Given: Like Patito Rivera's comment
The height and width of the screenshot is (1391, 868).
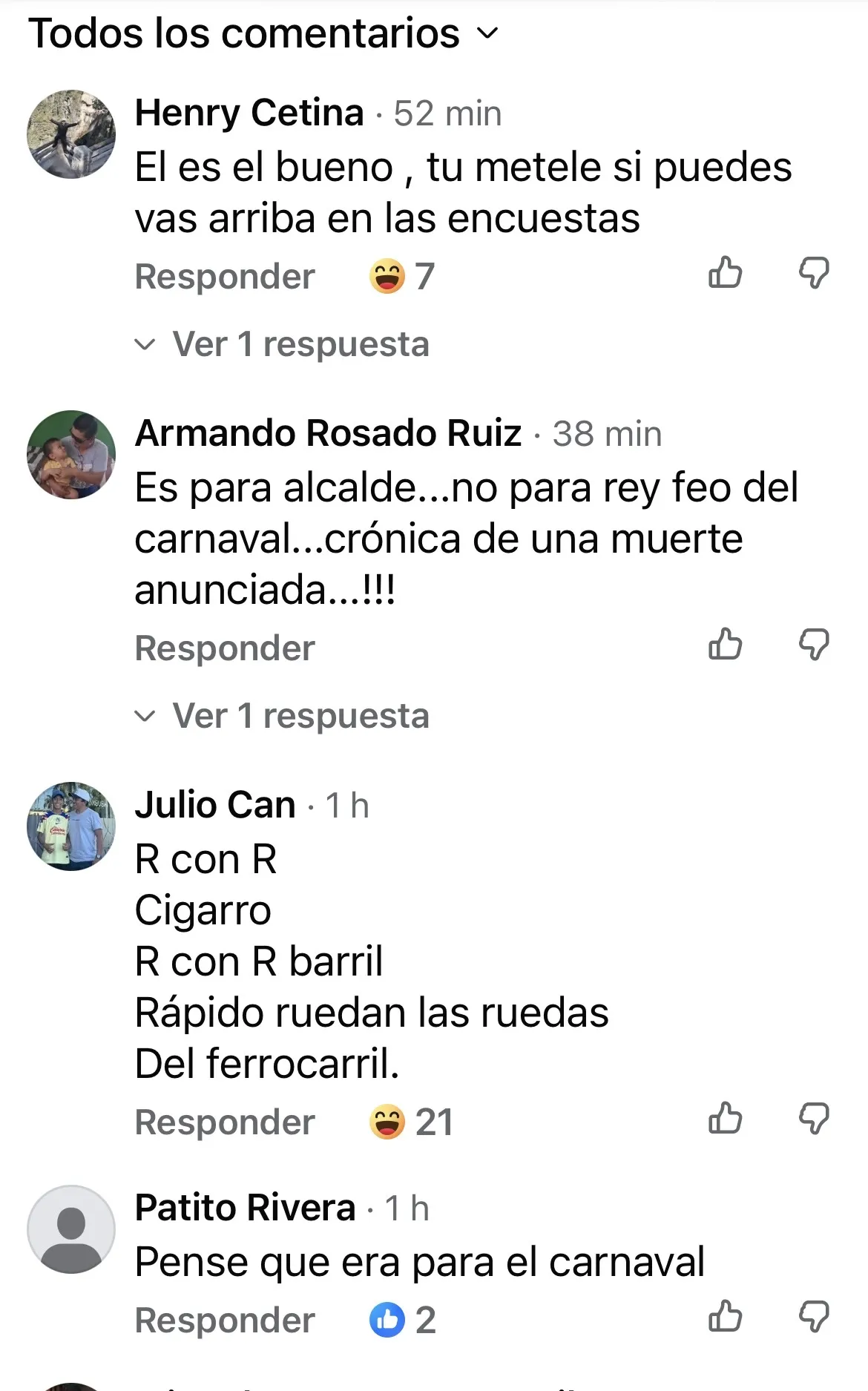Looking at the screenshot, I should click(725, 1316).
